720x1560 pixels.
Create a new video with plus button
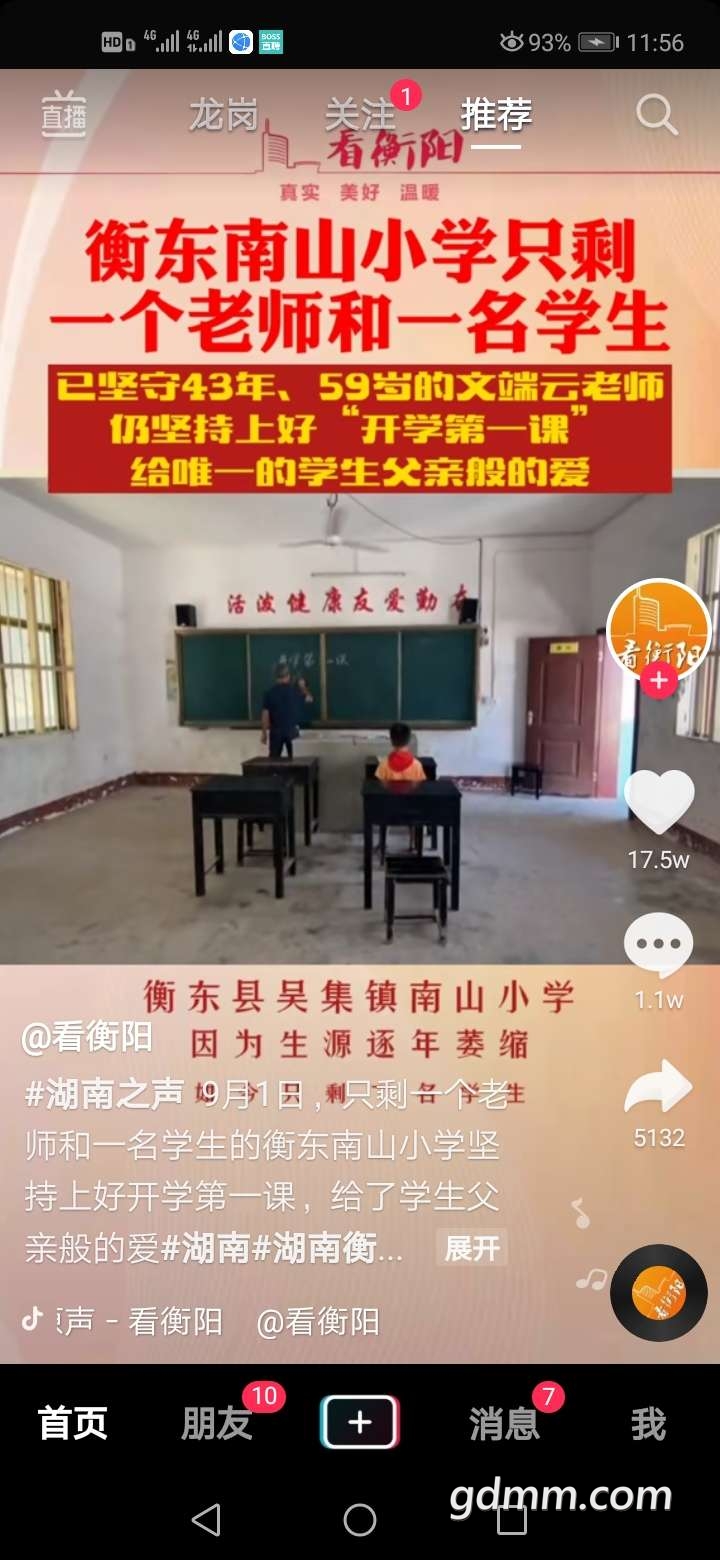[360, 1422]
